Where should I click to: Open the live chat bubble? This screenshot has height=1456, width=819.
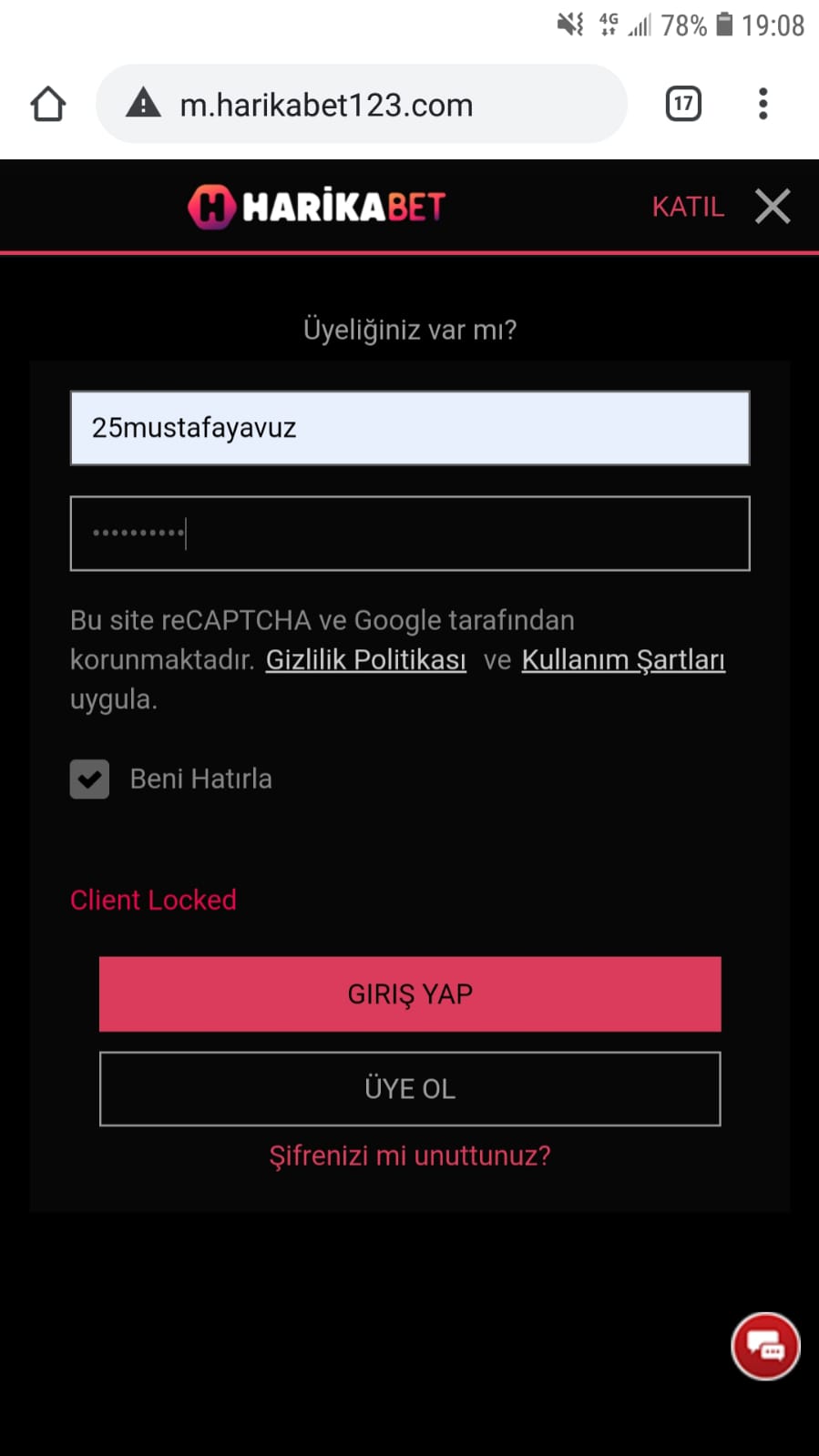(765, 1346)
